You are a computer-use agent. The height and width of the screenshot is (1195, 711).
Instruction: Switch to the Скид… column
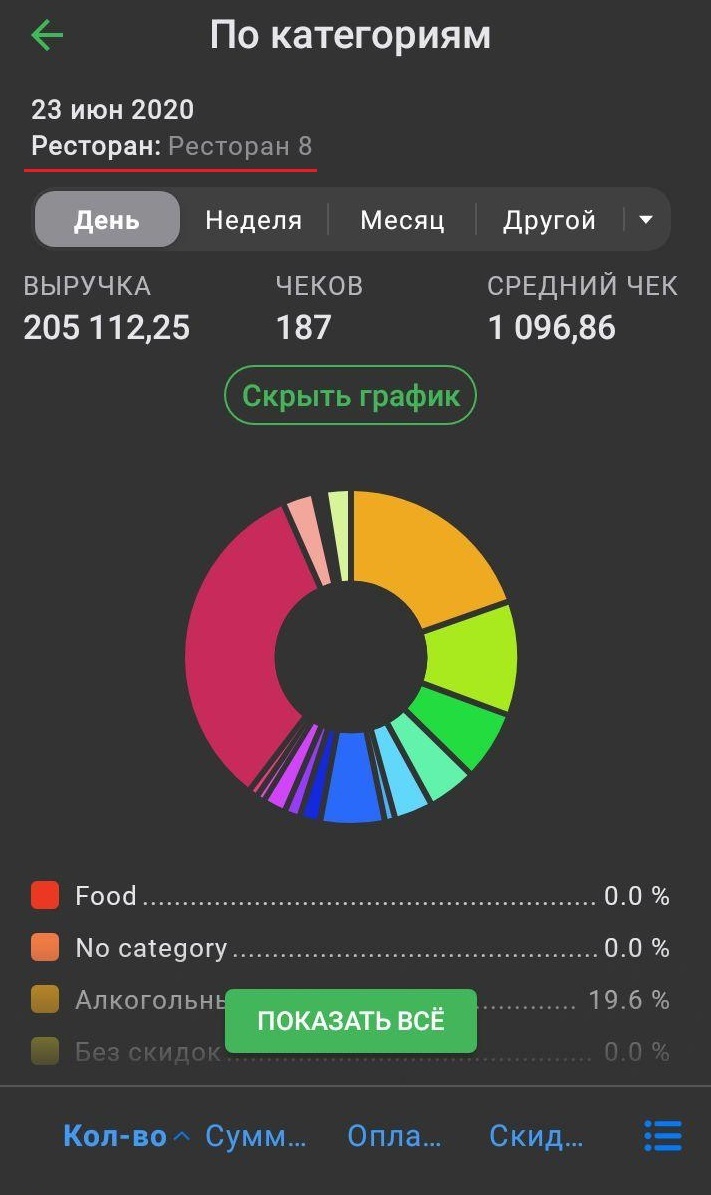[536, 1136]
